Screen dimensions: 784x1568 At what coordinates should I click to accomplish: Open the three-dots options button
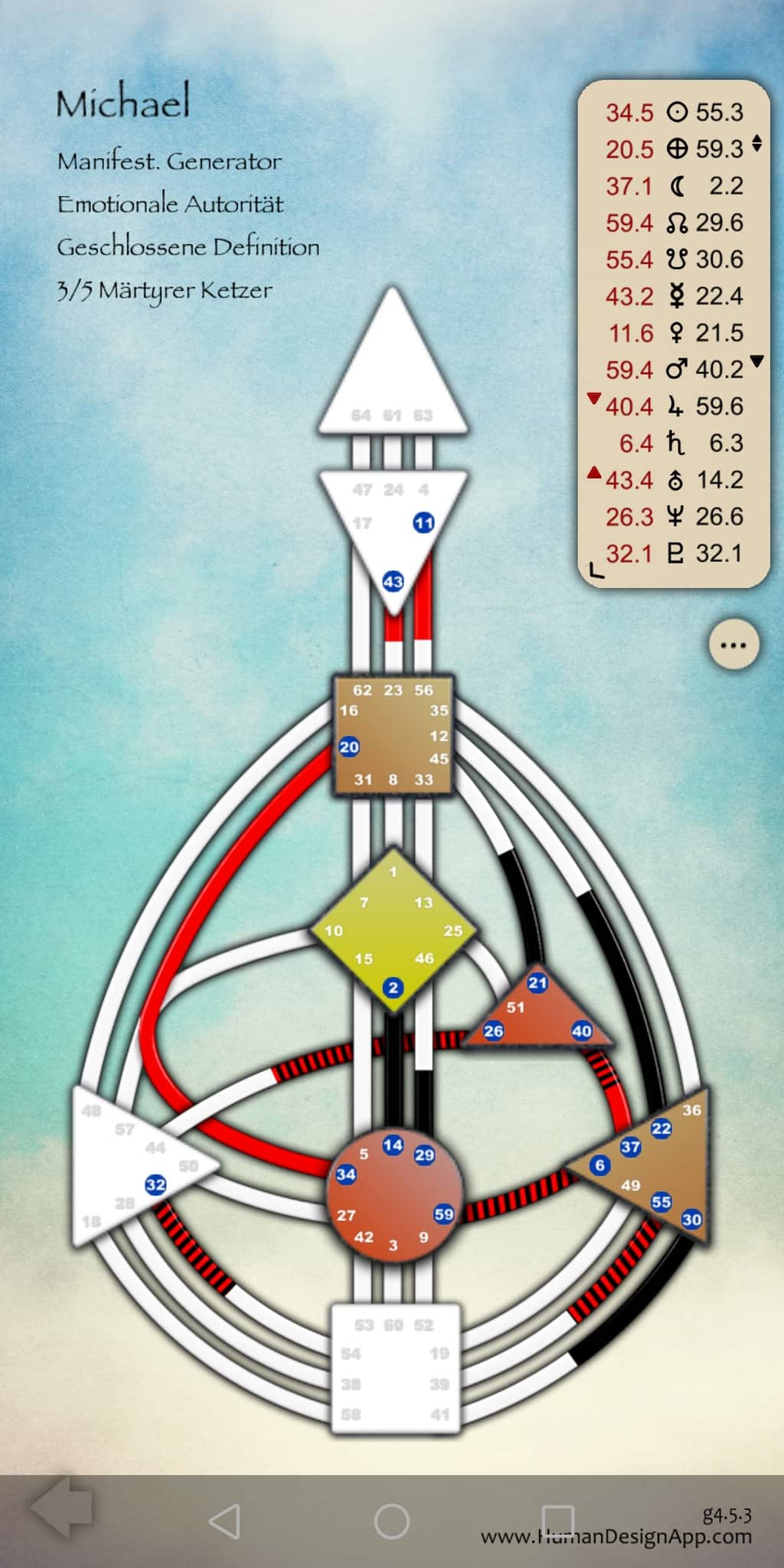[733, 645]
